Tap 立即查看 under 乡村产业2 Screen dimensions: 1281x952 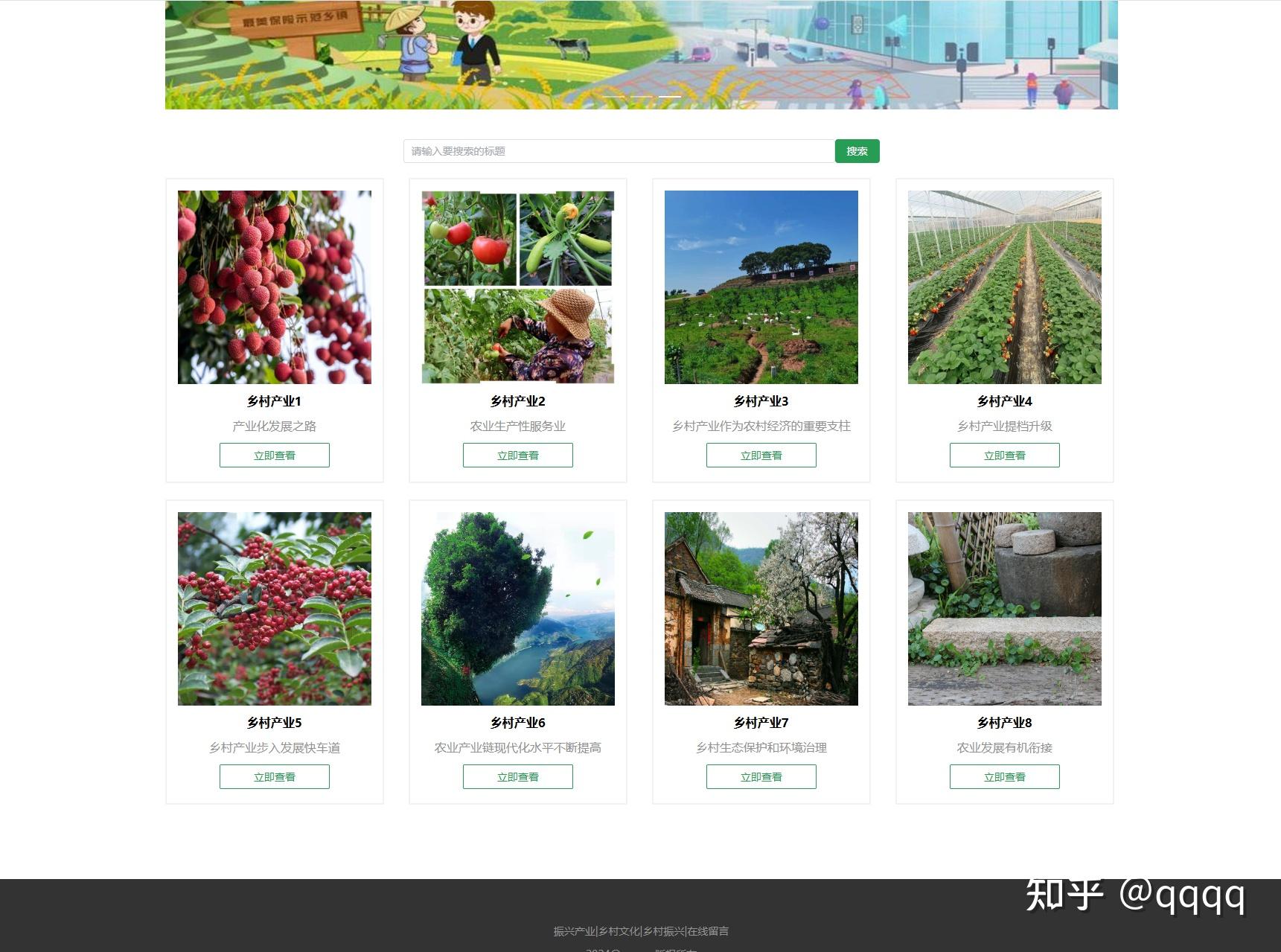pos(517,456)
